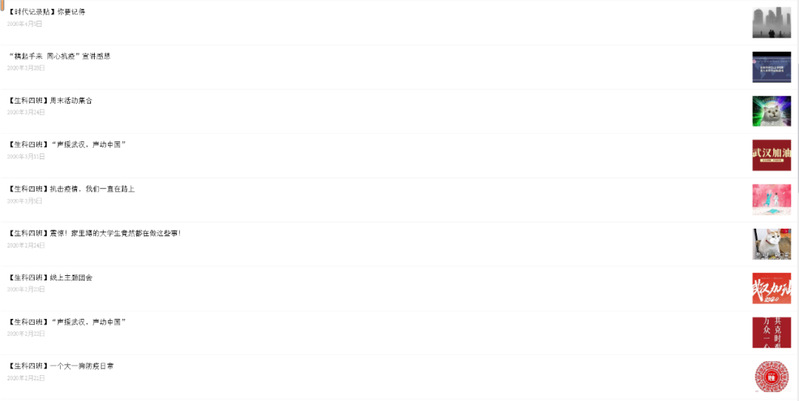Open 一个大一狗防疫日常 article
The width and height of the screenshot is (799, 401).
pos(60,366)
